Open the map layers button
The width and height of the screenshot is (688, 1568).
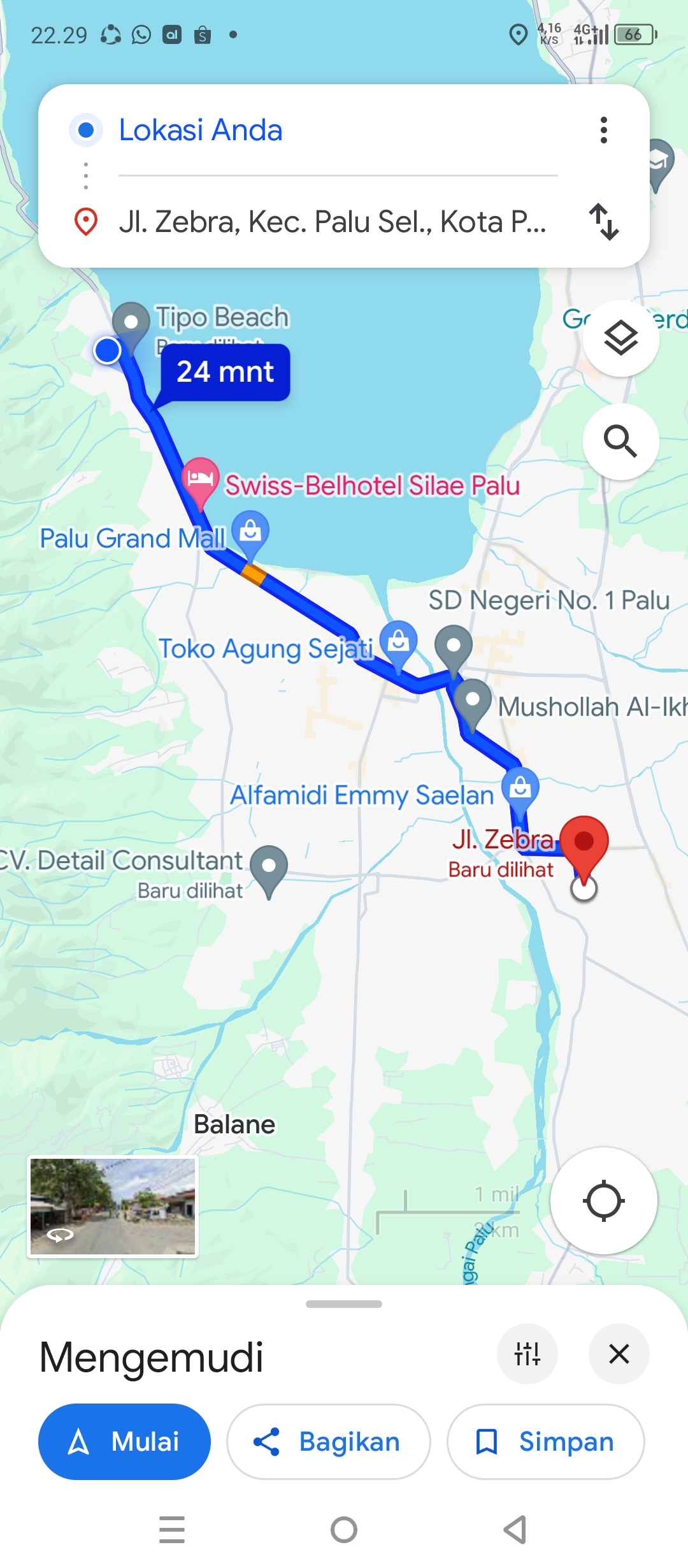click(x=620, y=338)
